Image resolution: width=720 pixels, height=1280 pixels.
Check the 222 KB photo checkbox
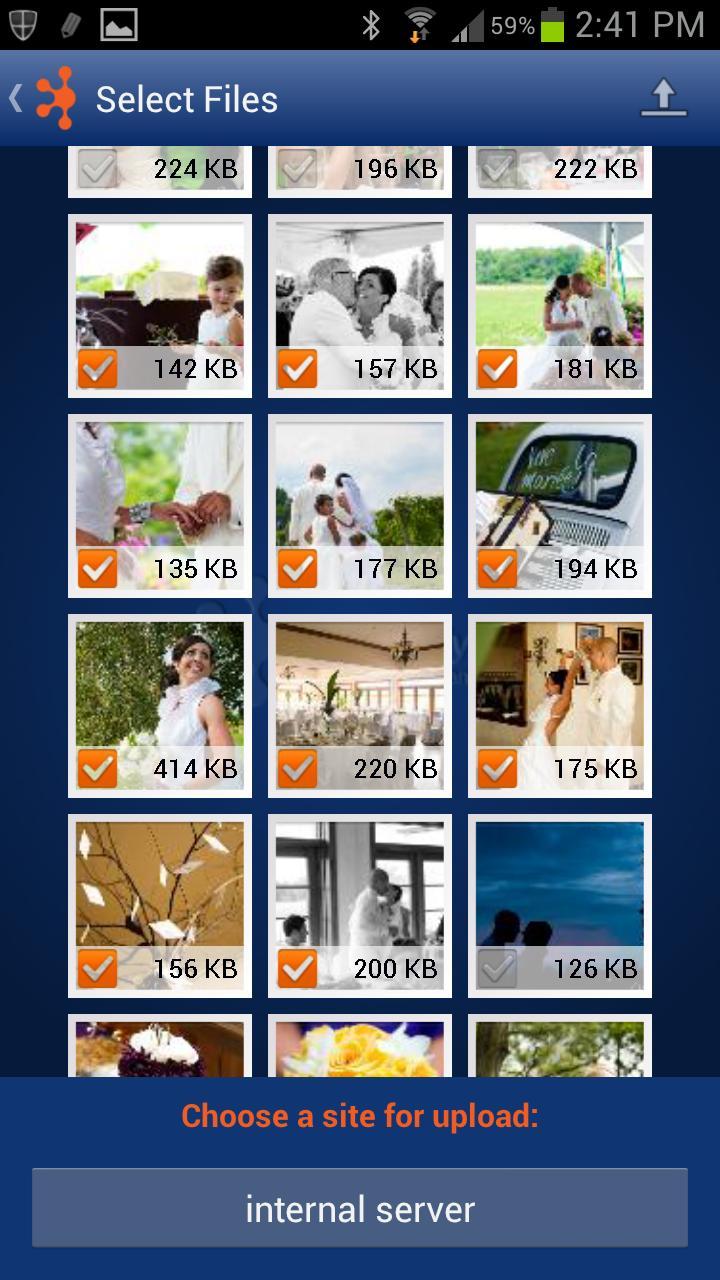(498, 169)
